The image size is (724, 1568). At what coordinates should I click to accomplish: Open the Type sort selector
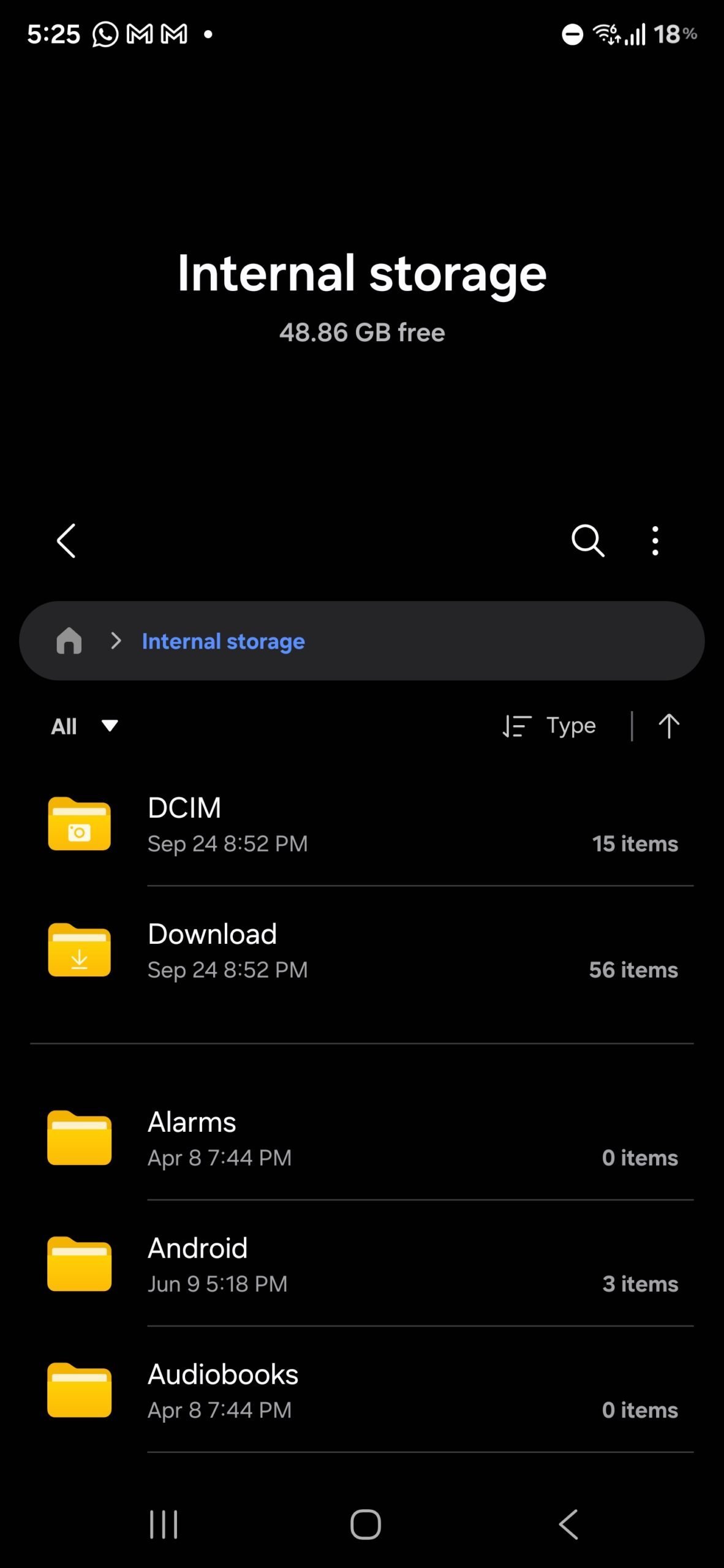coord(570,725)
